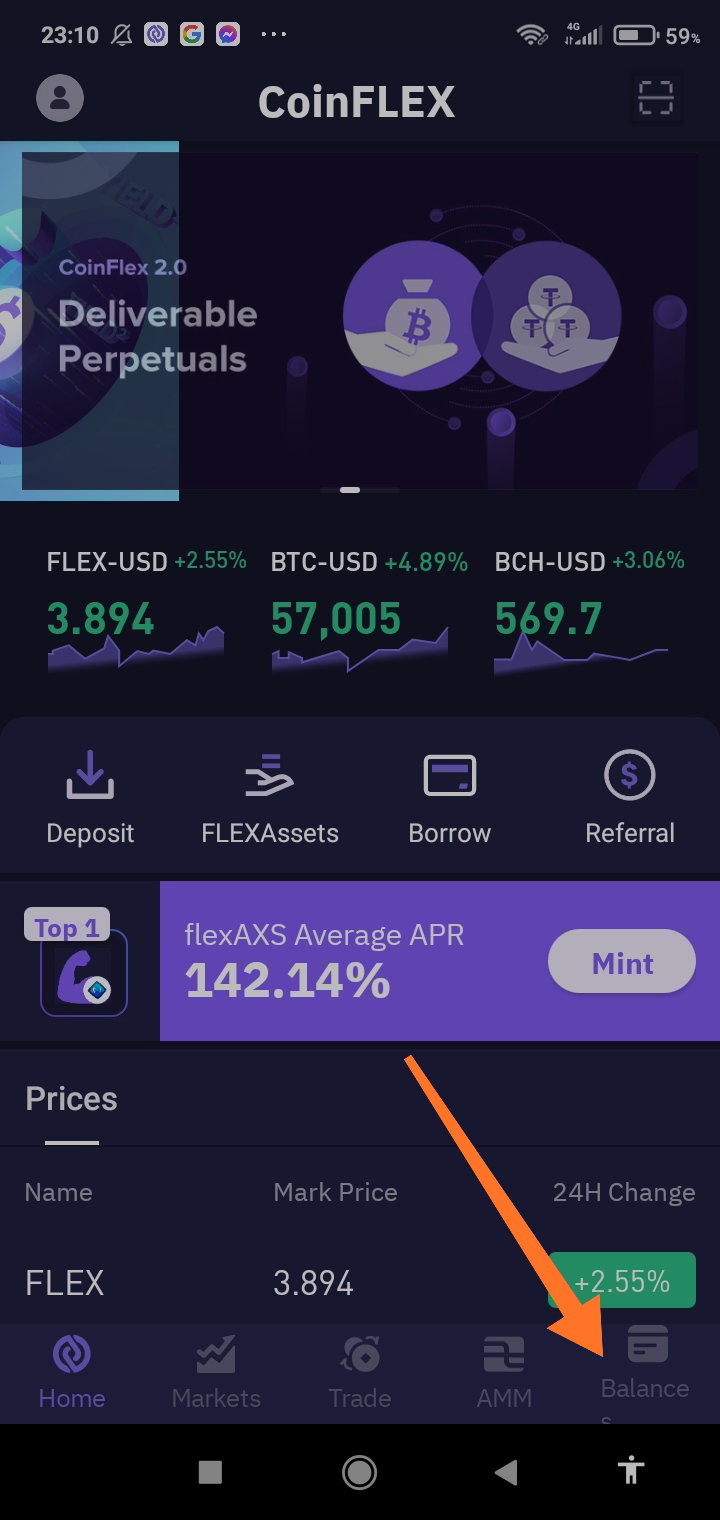Switch to the AMM tab

pos(504,1373)
